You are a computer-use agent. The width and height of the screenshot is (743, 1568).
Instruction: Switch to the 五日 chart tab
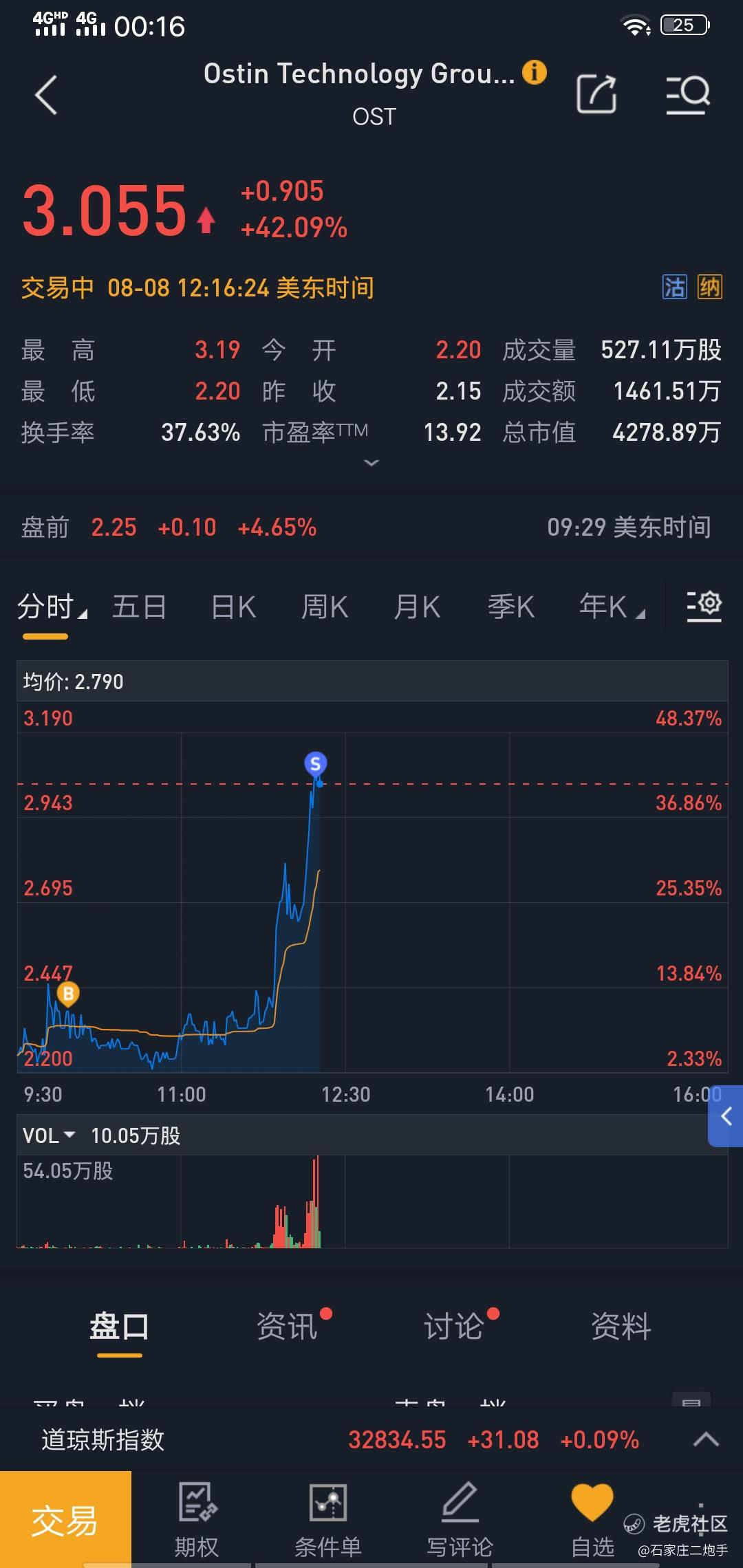139,607
